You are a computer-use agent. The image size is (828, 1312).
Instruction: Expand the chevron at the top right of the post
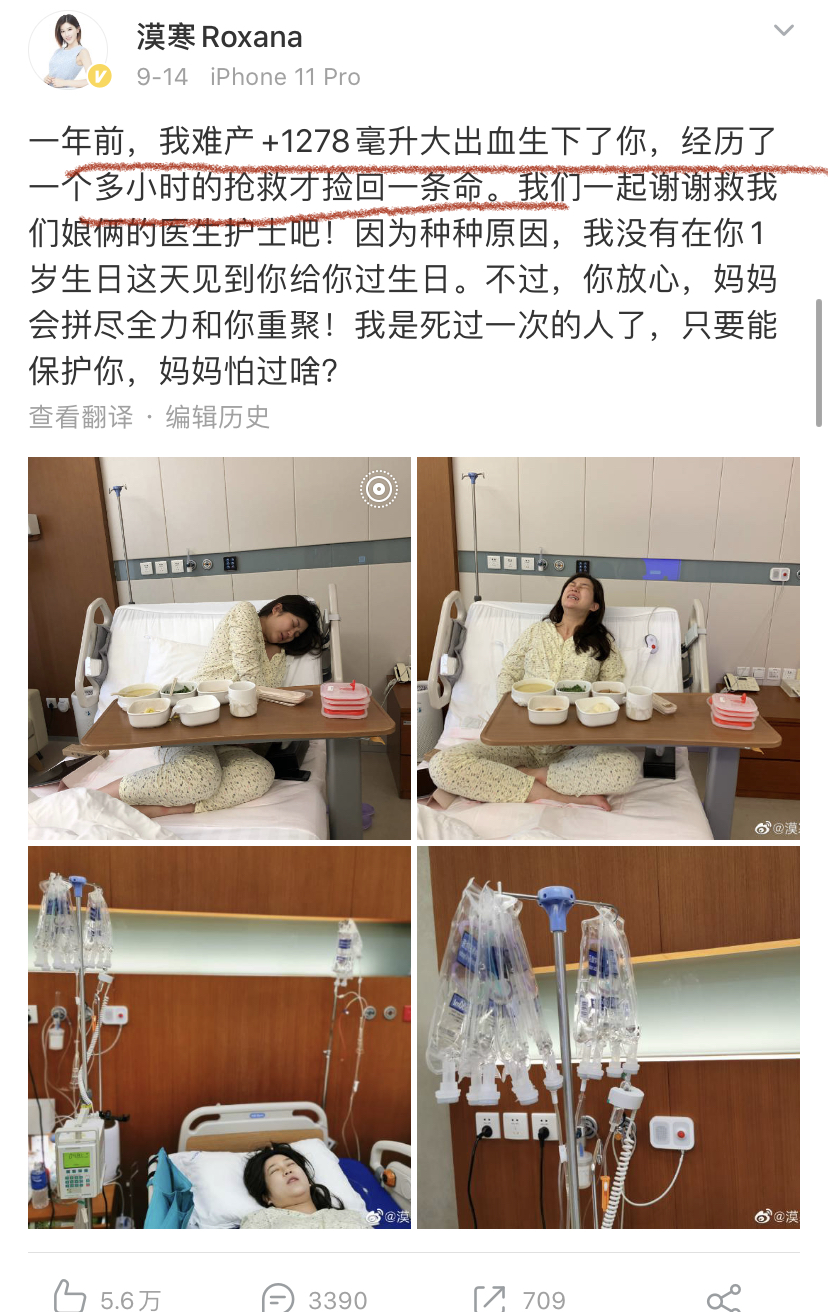coord(786,29)
